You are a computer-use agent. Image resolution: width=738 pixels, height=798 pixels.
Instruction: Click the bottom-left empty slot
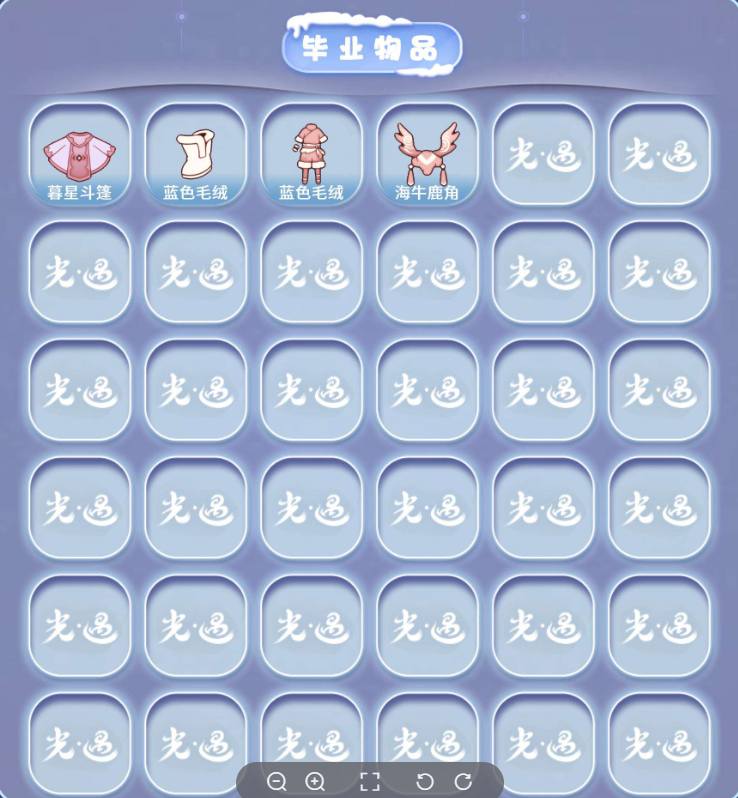pyautogui.click(x=79, y=743)
